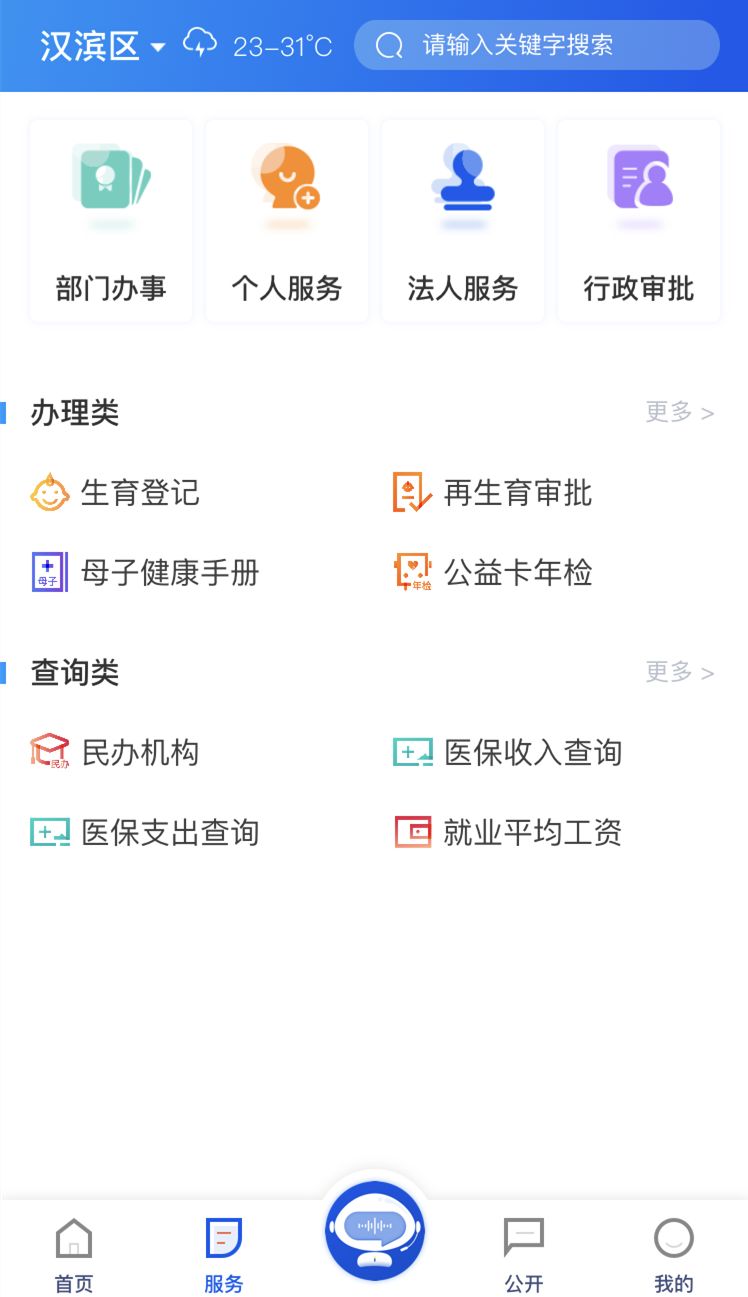The width and height of the screenshot is (748, 1297).
Task: Switch to the 首页 tab
Action: [x=73, y=1248]
